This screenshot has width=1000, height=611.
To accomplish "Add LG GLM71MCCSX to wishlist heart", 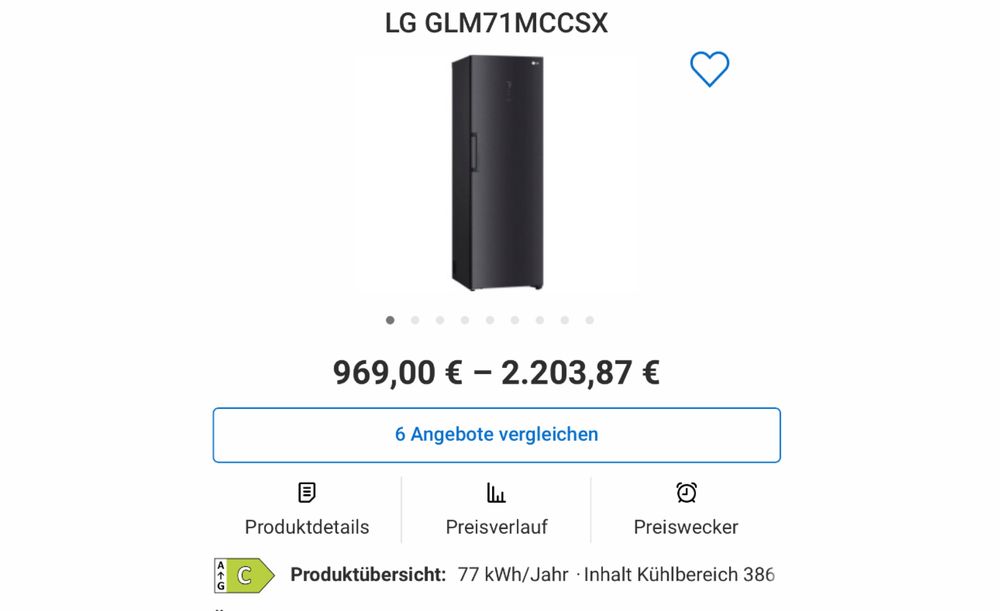I will [x=709, y=69].
